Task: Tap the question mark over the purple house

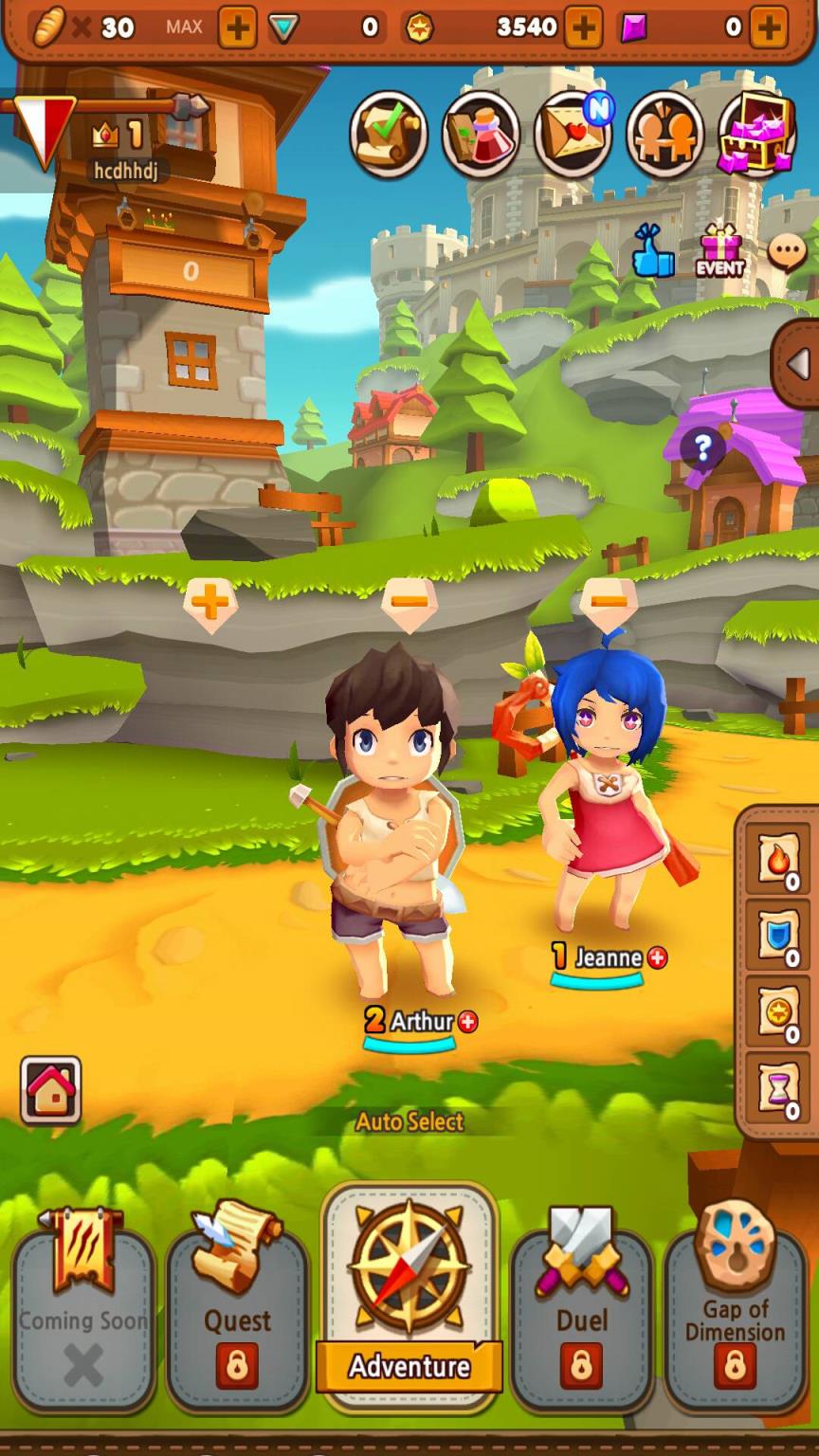Action: click(x=702, y=446)
